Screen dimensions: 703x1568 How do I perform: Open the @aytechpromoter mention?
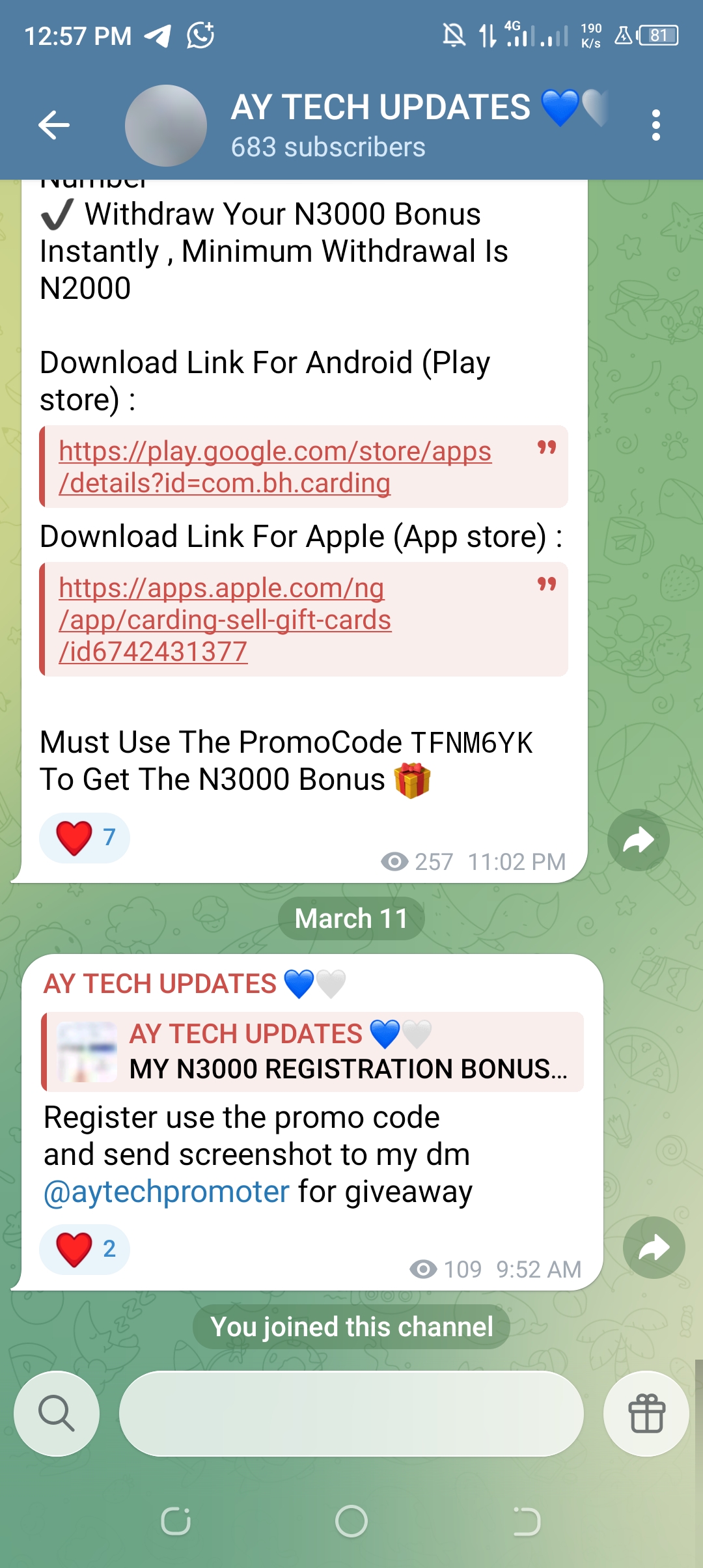tap(167, 1192)
